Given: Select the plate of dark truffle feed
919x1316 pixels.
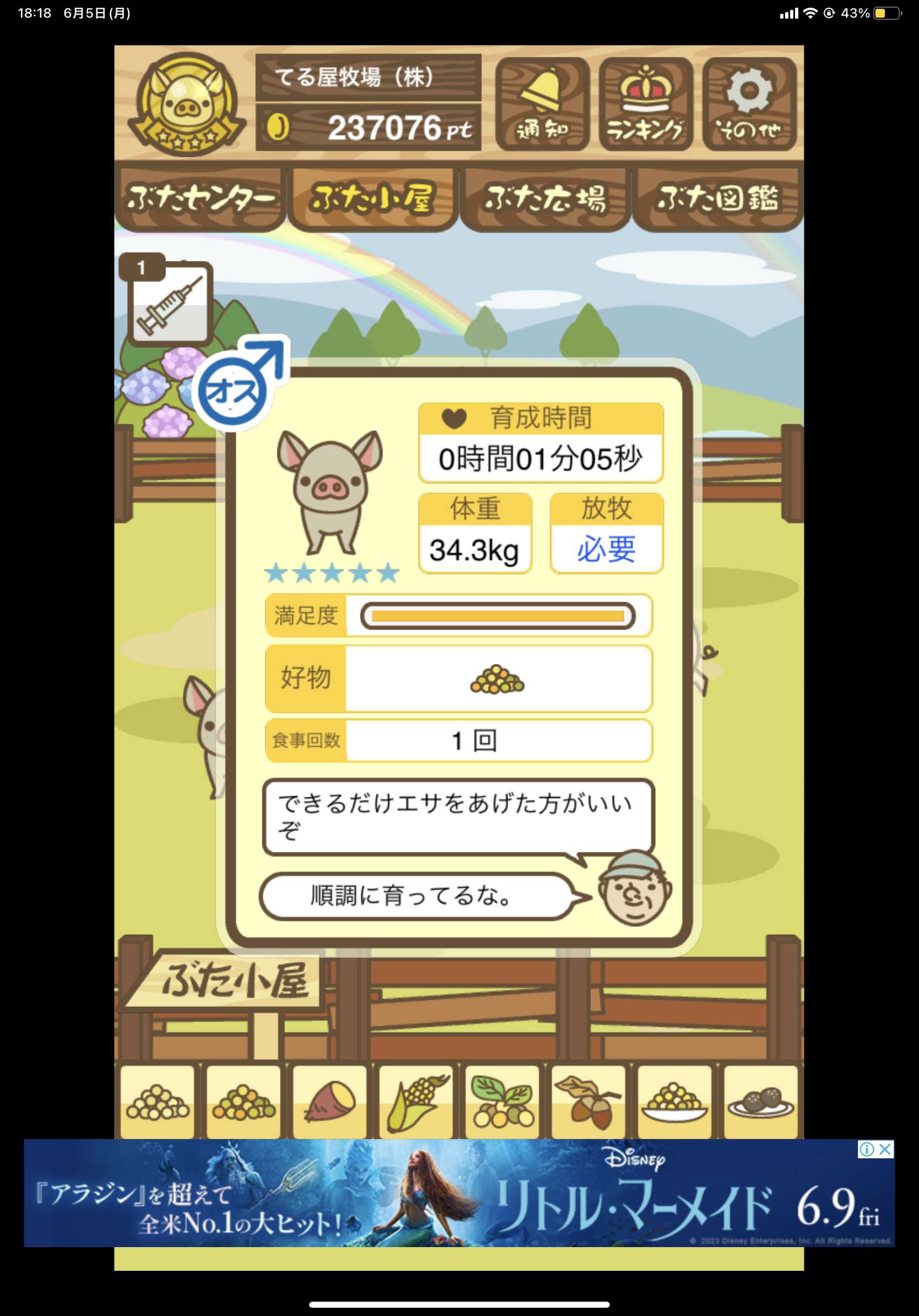Looking at the screenshot, I should [760, 1102].
